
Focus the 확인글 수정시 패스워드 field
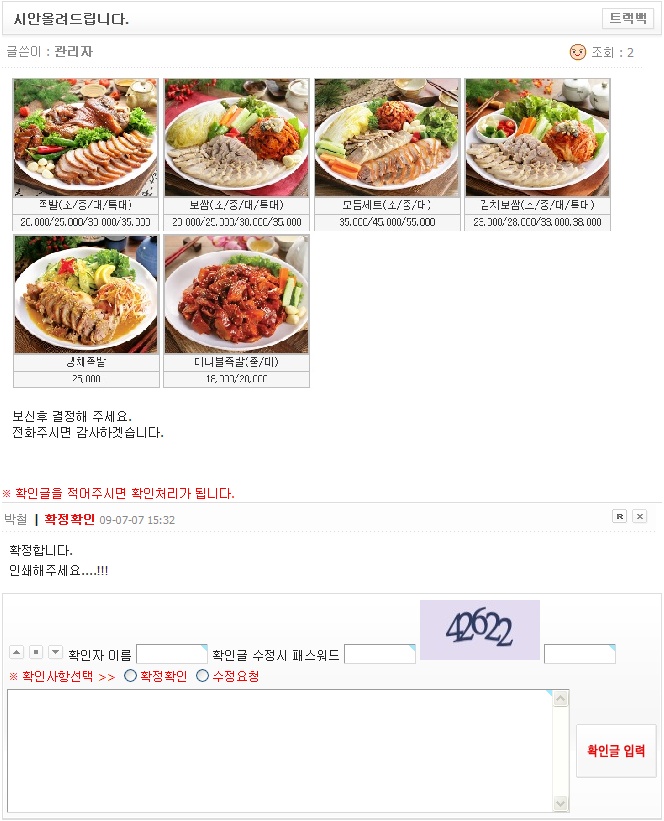pos(379,654)
